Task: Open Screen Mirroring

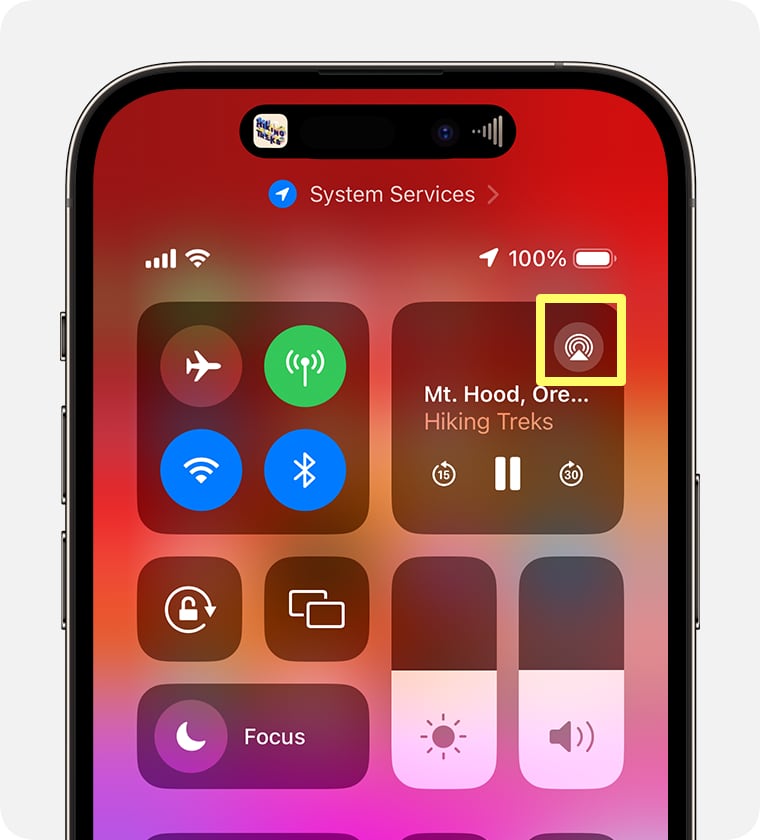Action: 316,608
